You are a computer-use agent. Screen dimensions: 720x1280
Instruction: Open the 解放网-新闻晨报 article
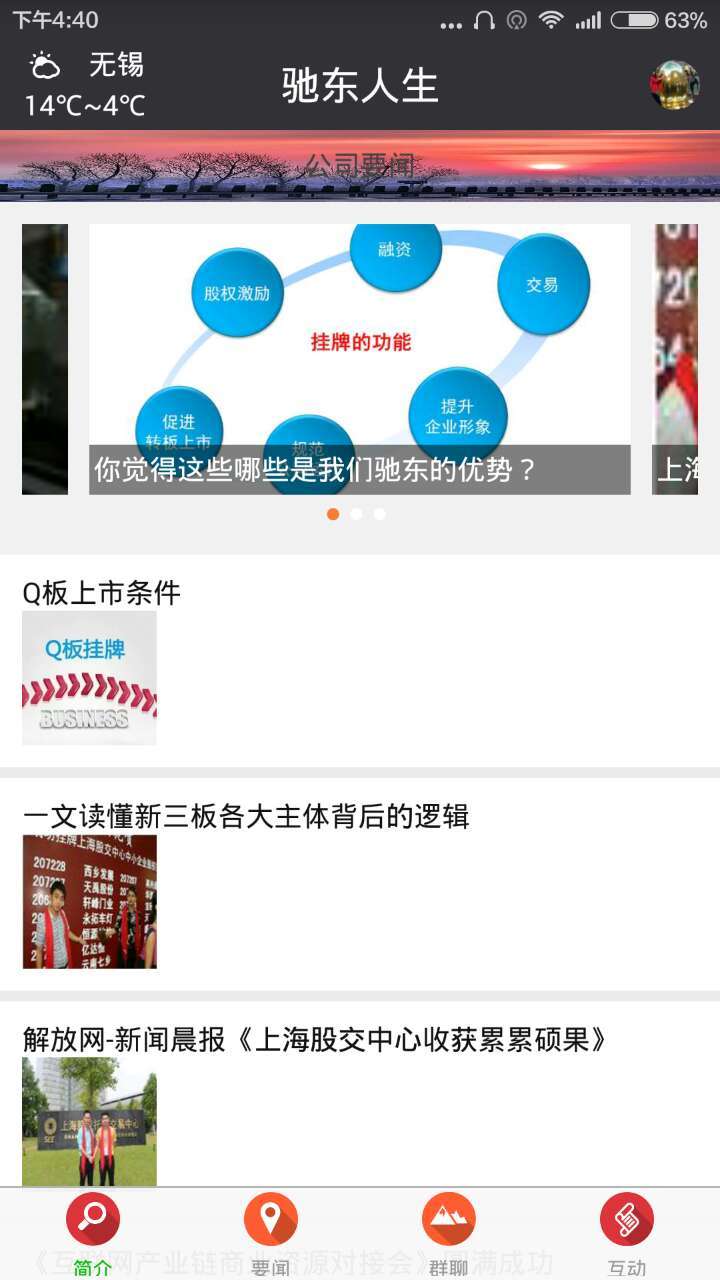(315, 1041)
